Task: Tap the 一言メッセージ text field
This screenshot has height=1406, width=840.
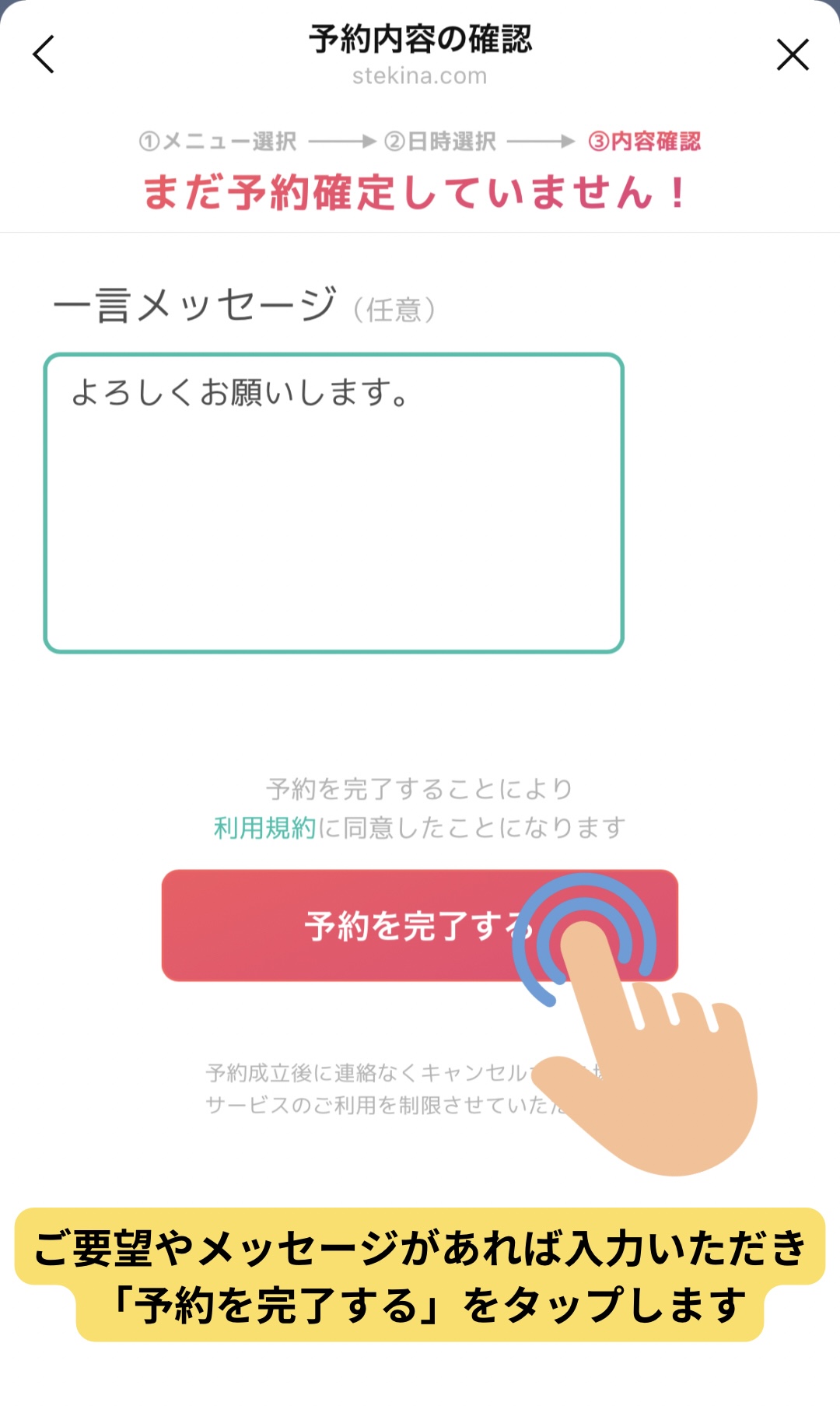Action: pyautogui.click(x=334, y=503)
